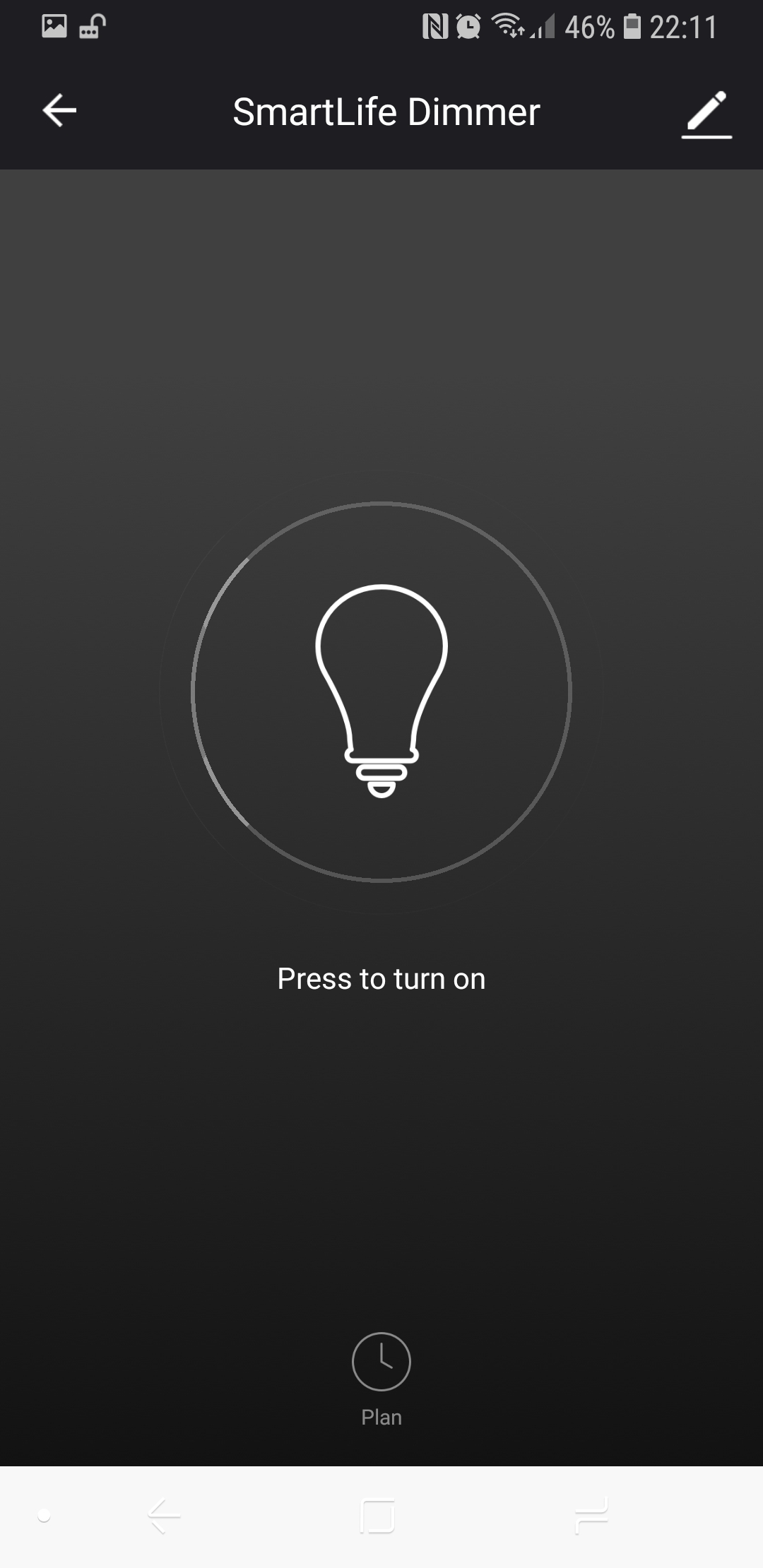Open the recent apps view

591,1516
